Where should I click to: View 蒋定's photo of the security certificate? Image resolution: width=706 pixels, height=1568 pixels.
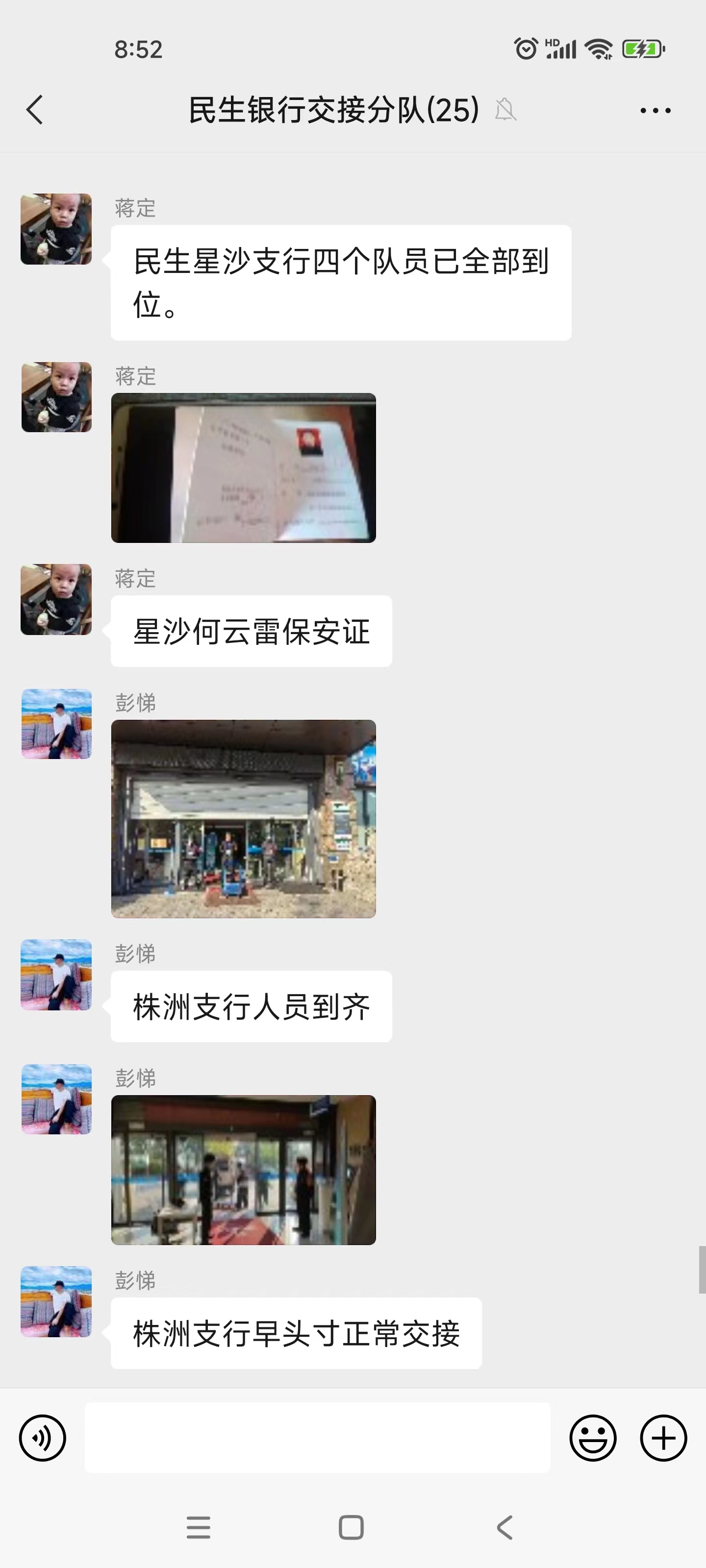[x=243, y=467]
